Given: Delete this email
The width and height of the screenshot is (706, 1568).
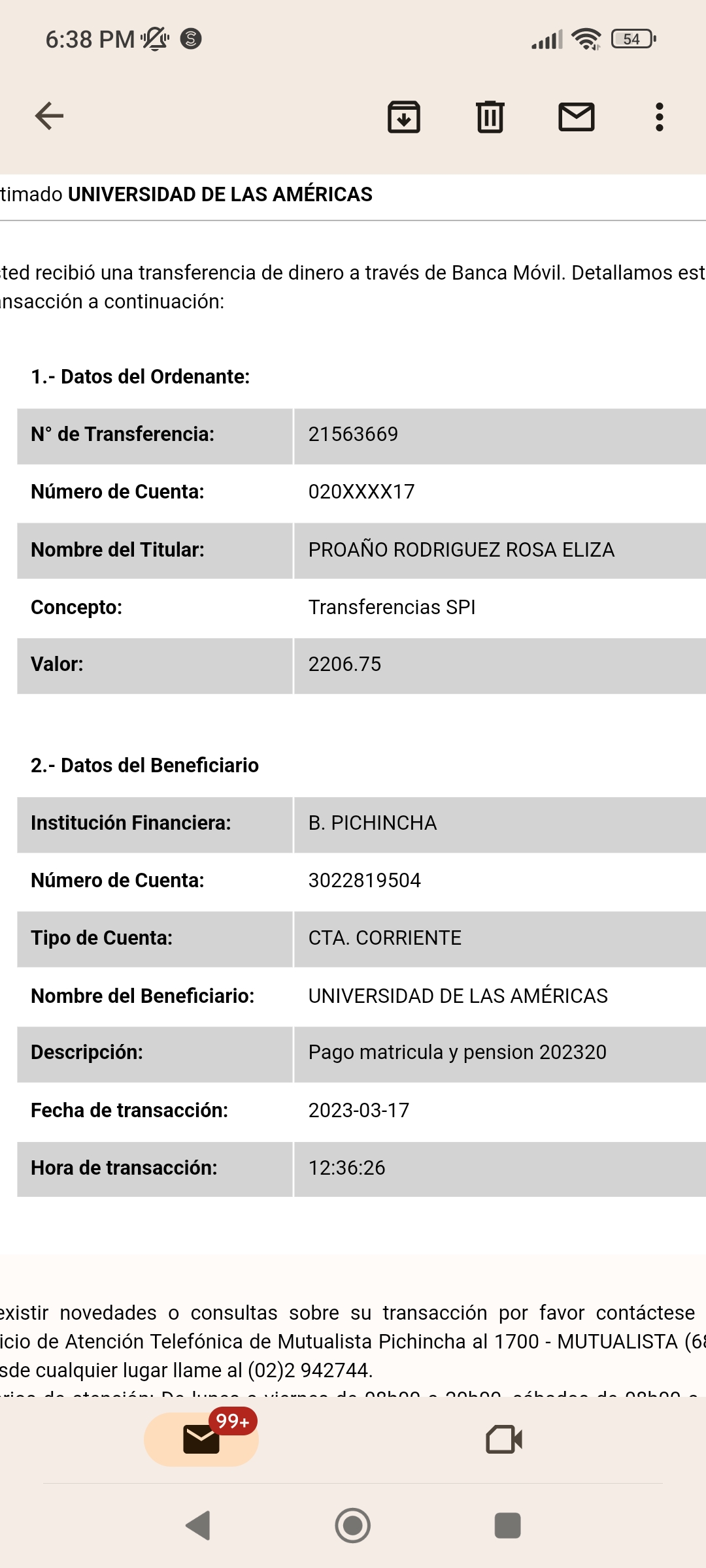Looking at the screenshot, I should (x=490, y=117).
